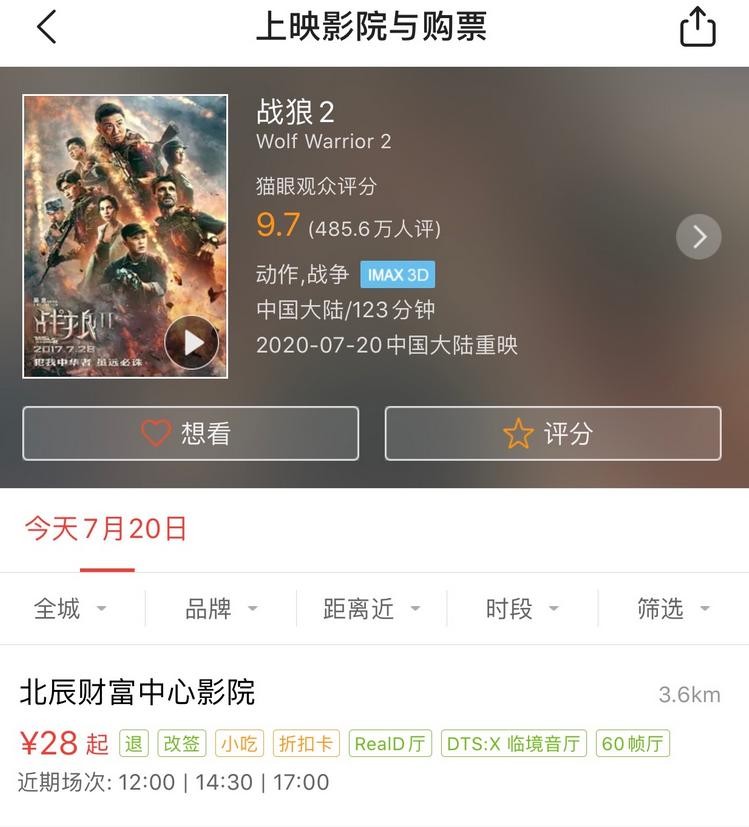The image size is (749, 827).
Task: Open the 时段 time period filter
Action: pyautogui.click(x=522, y=608)
